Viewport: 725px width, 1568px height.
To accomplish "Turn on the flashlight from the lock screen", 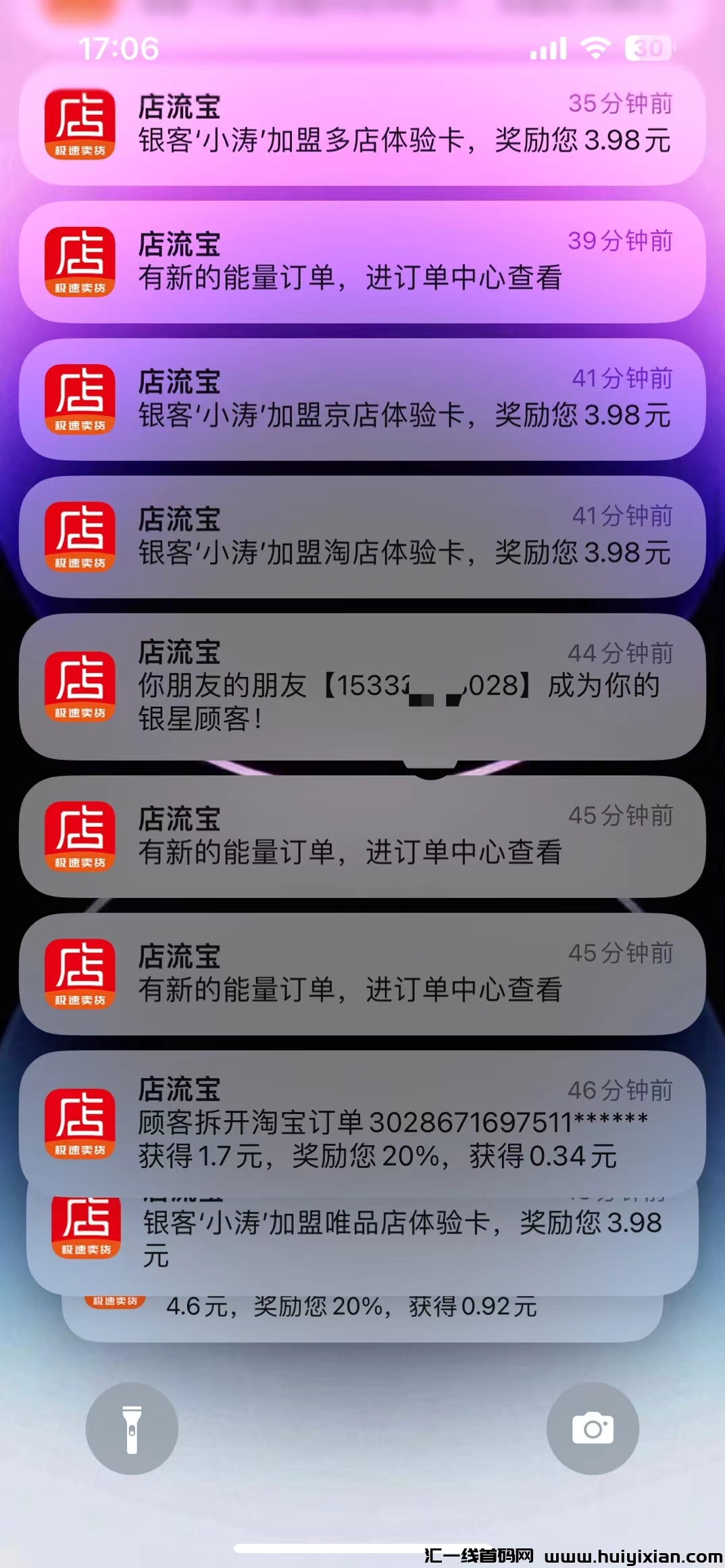I will (132, 1429).
